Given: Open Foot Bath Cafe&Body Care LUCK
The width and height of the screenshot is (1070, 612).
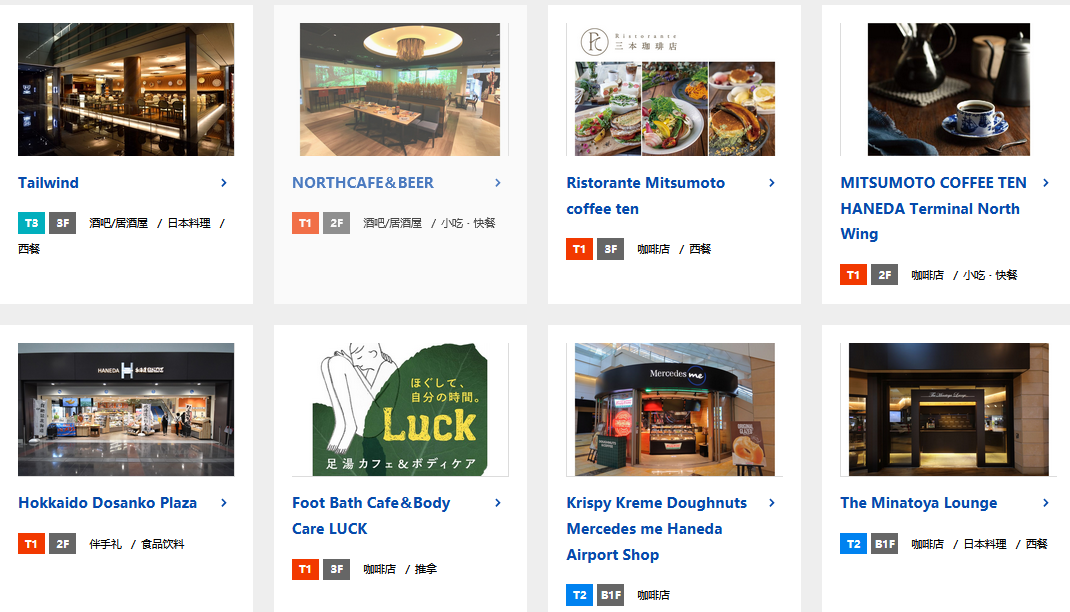Looking at the screenshot, I should [x=370, y=515].
